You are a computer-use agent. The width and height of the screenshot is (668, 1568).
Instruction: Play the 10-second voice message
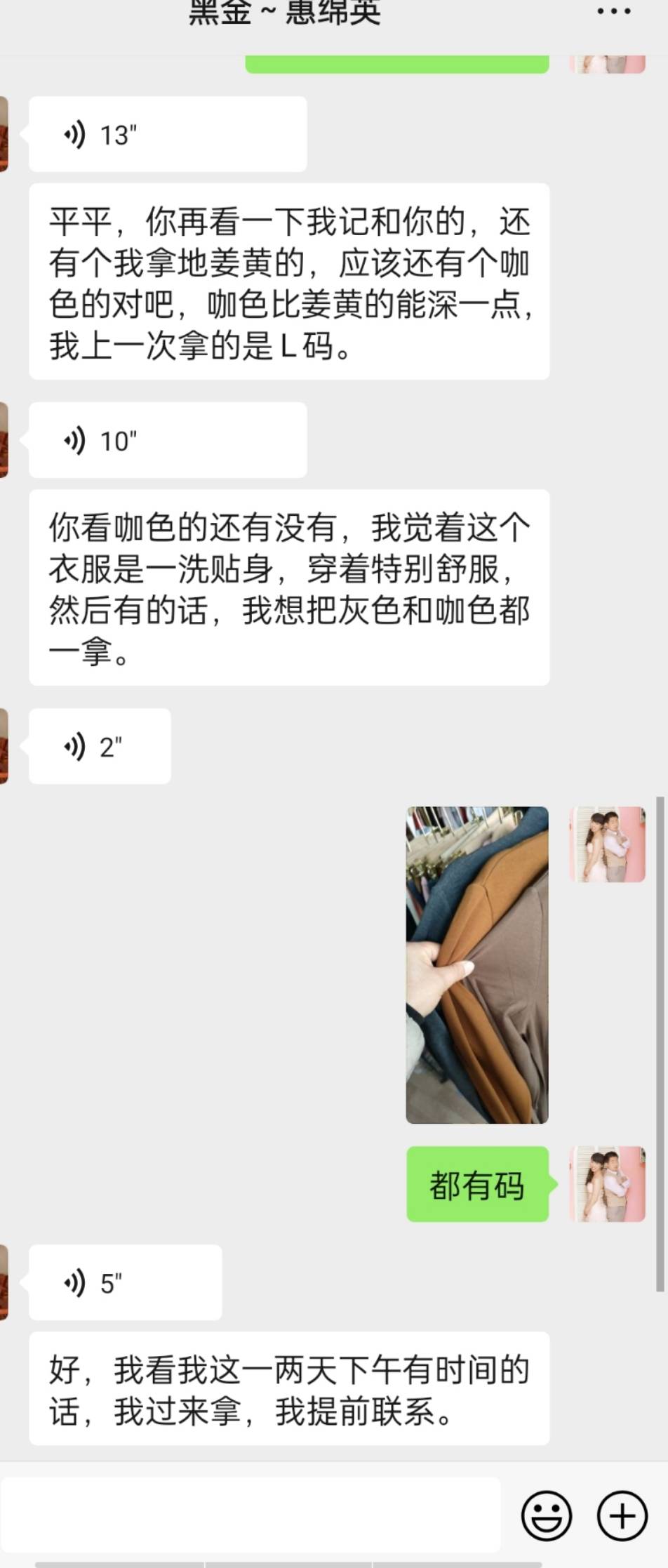[x=167, y=440]
